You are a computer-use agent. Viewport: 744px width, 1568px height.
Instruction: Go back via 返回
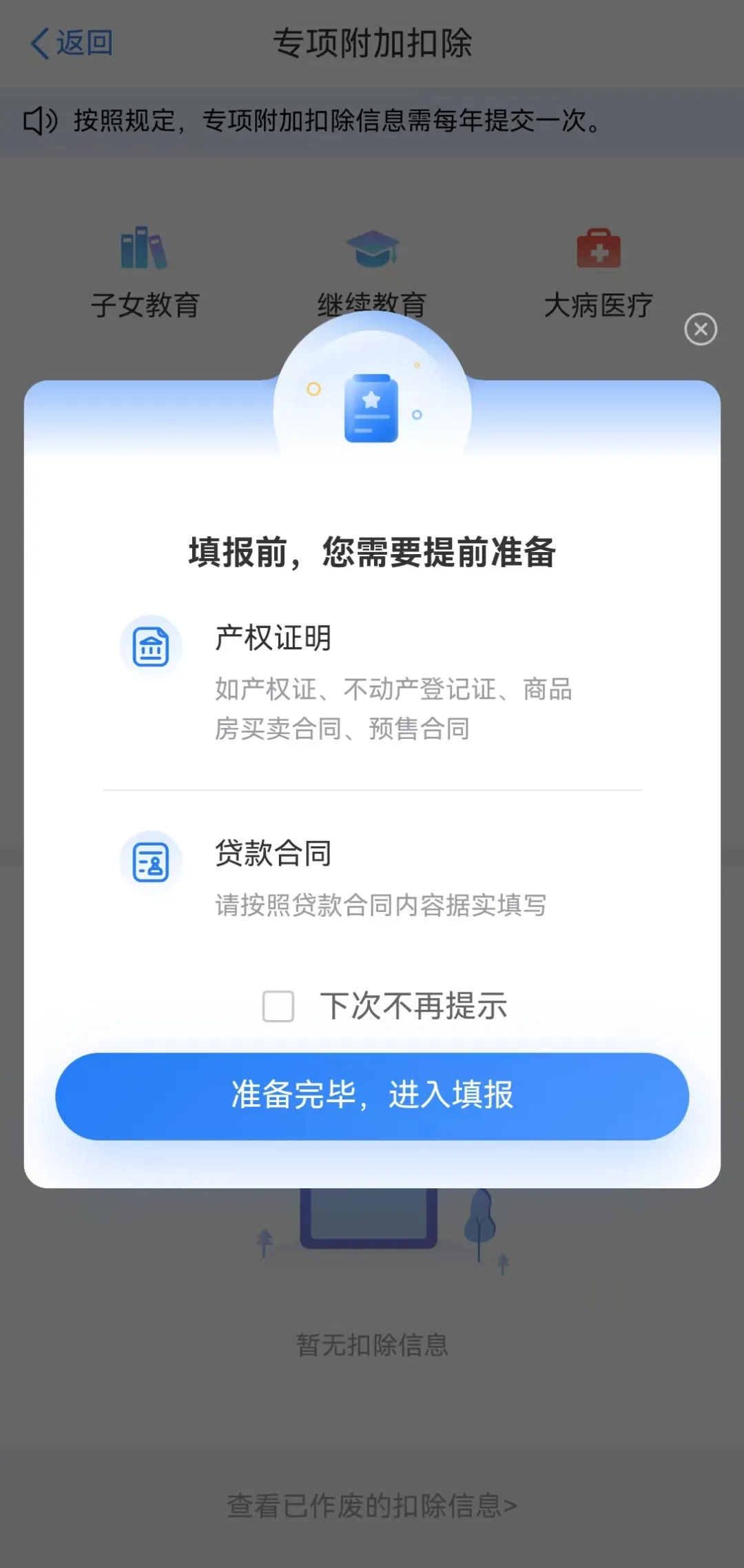(72, 43)
